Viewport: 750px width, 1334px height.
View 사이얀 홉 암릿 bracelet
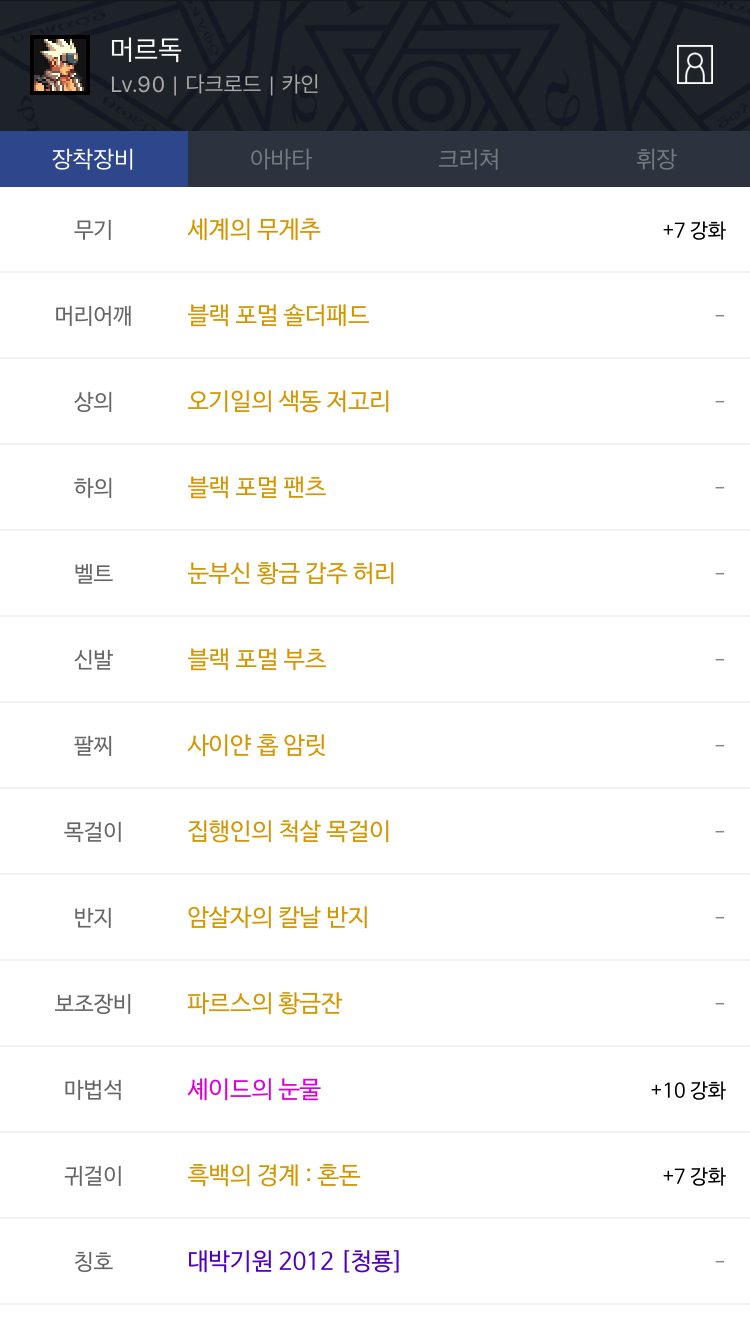coord(257,745)
